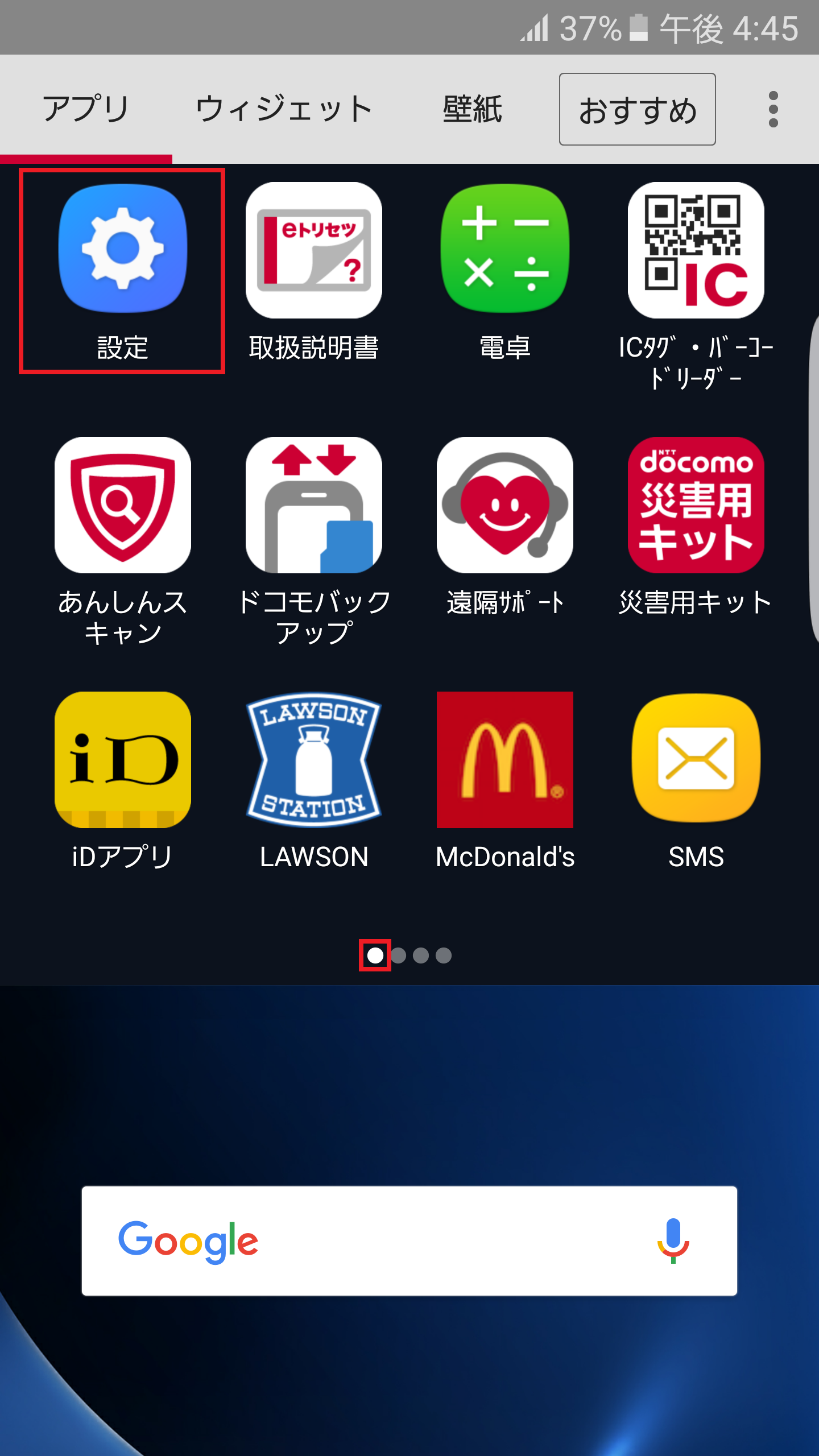
Task: Start Google voice search microphone
Action: coord(673,1241)
